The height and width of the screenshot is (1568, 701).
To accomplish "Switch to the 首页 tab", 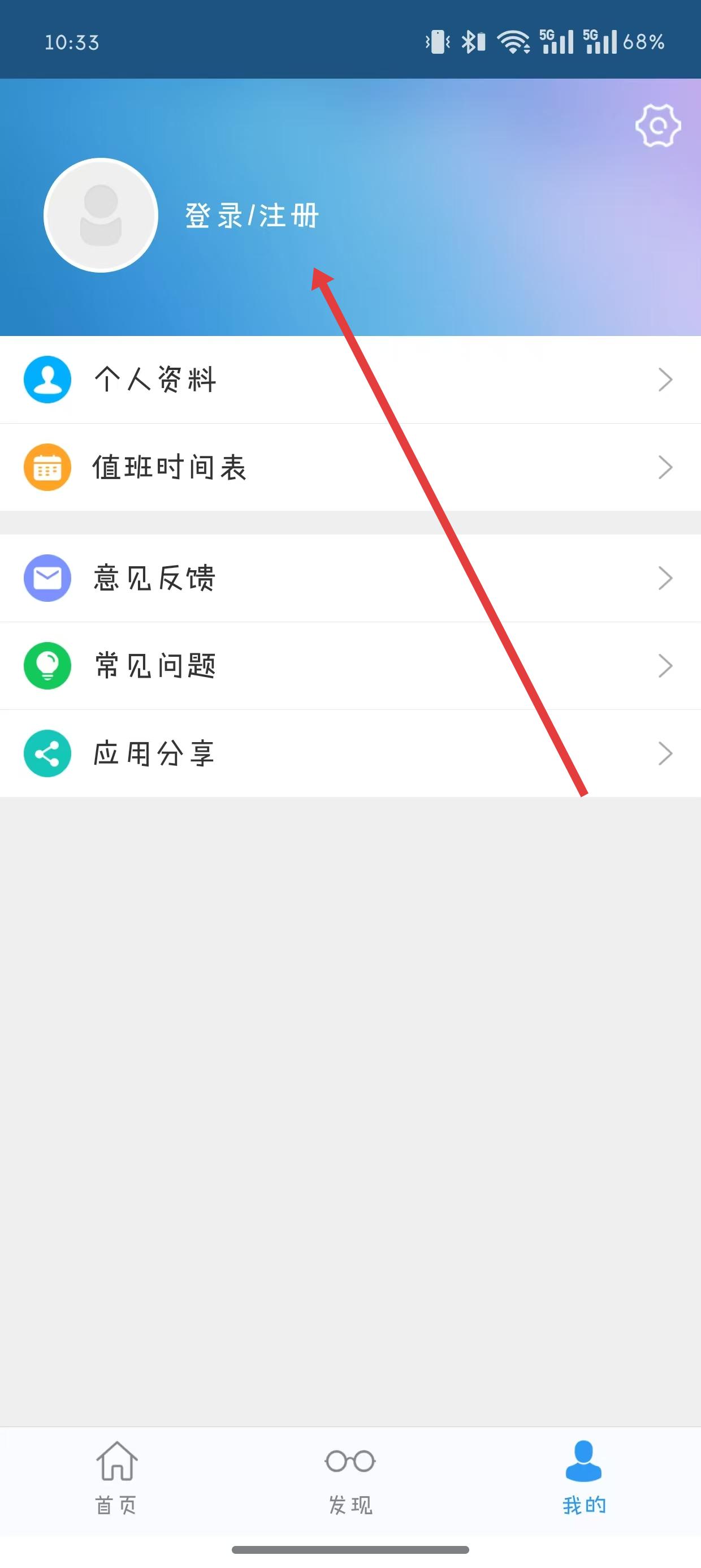I will (x=116, y=1478).
